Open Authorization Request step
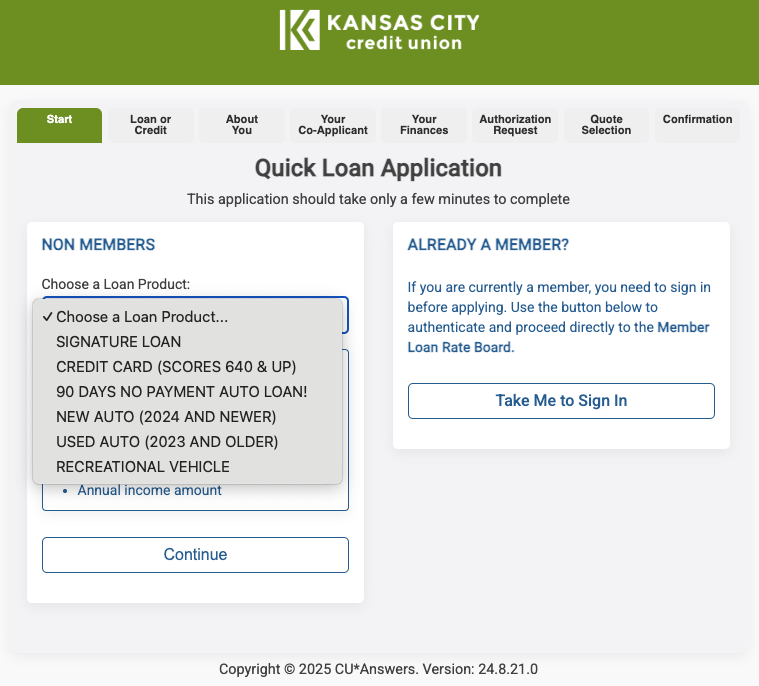This screenshot has width=759, height=686. click(x=515, y=125)
